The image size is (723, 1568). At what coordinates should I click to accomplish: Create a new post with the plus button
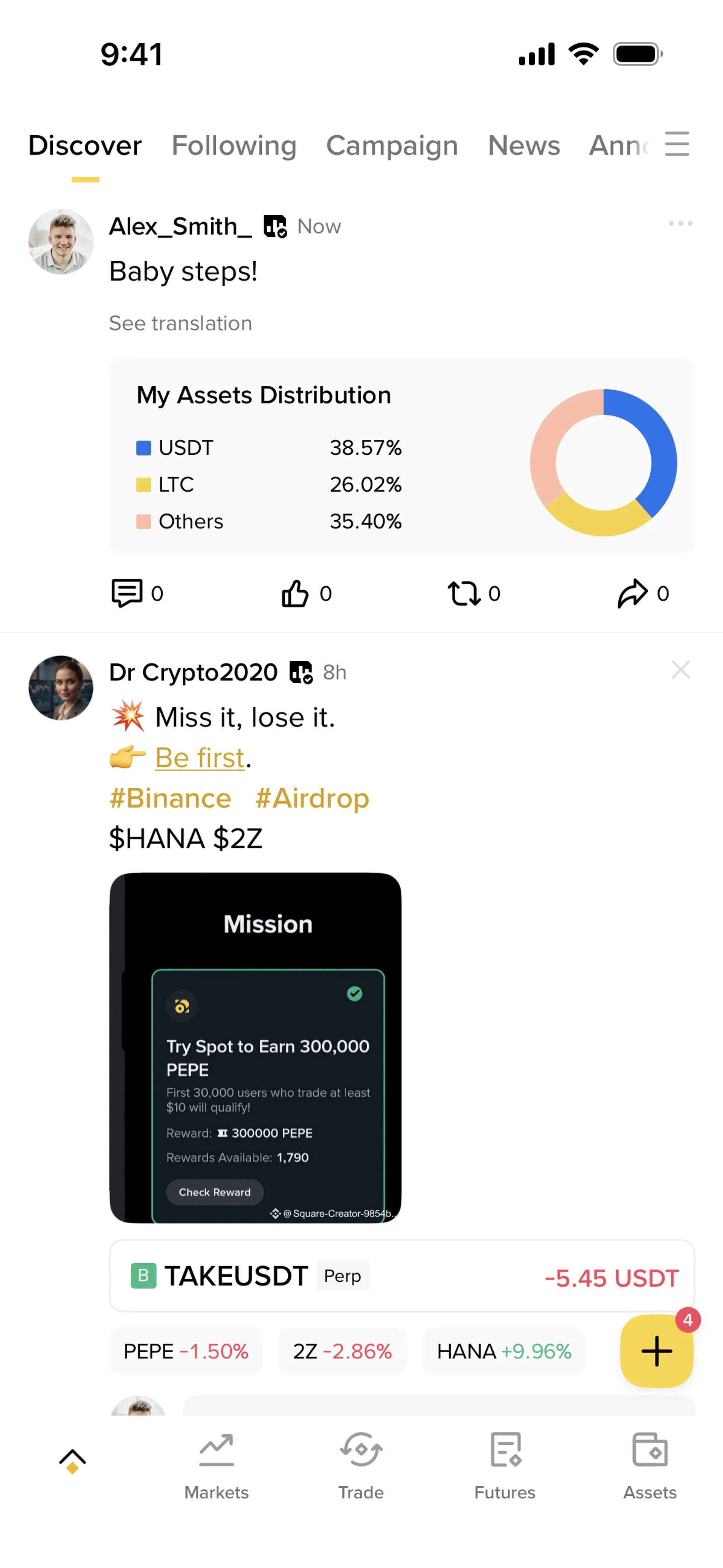[x=656, y=1351]
